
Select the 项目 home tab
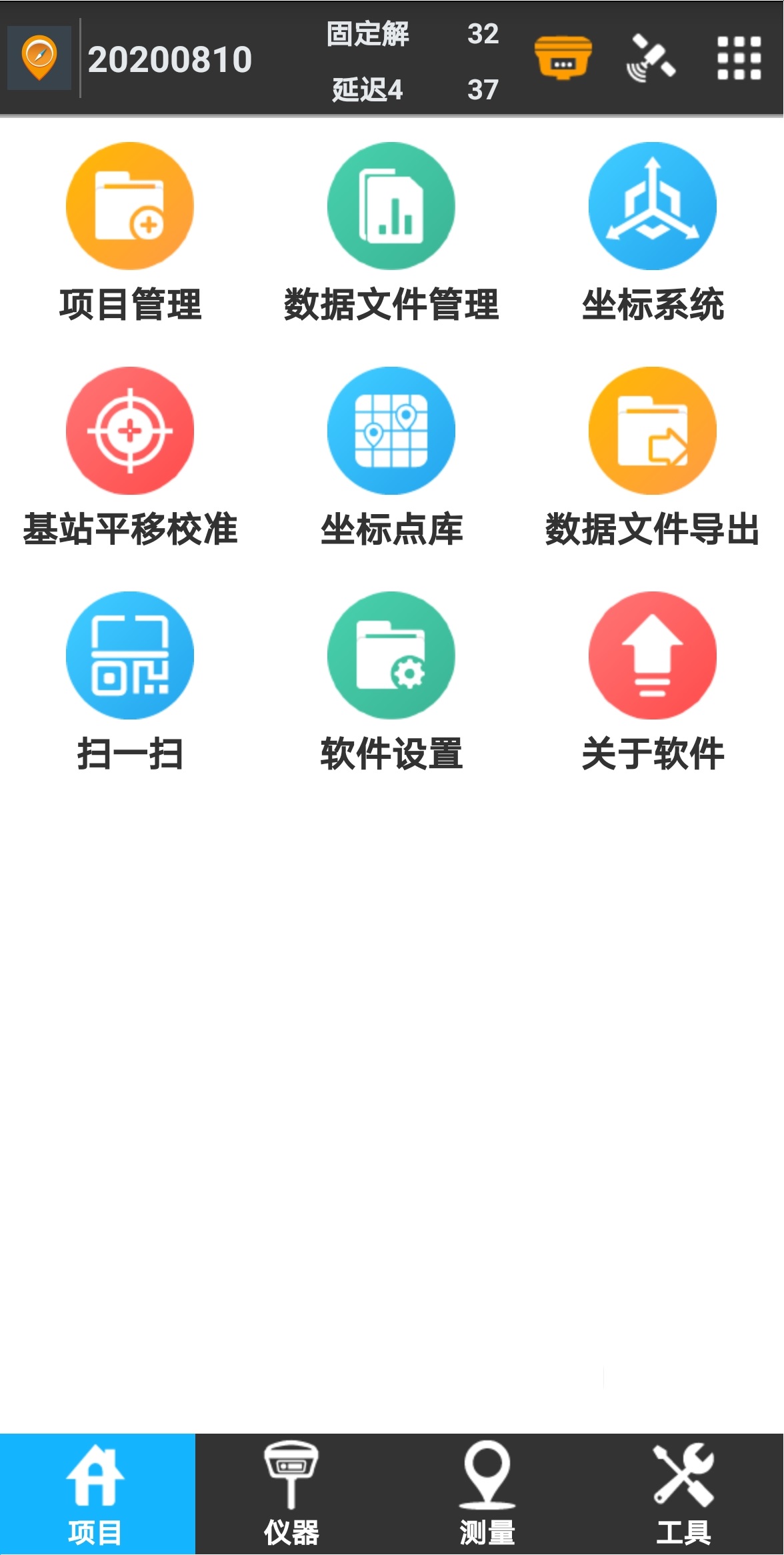coord(97,1494)
